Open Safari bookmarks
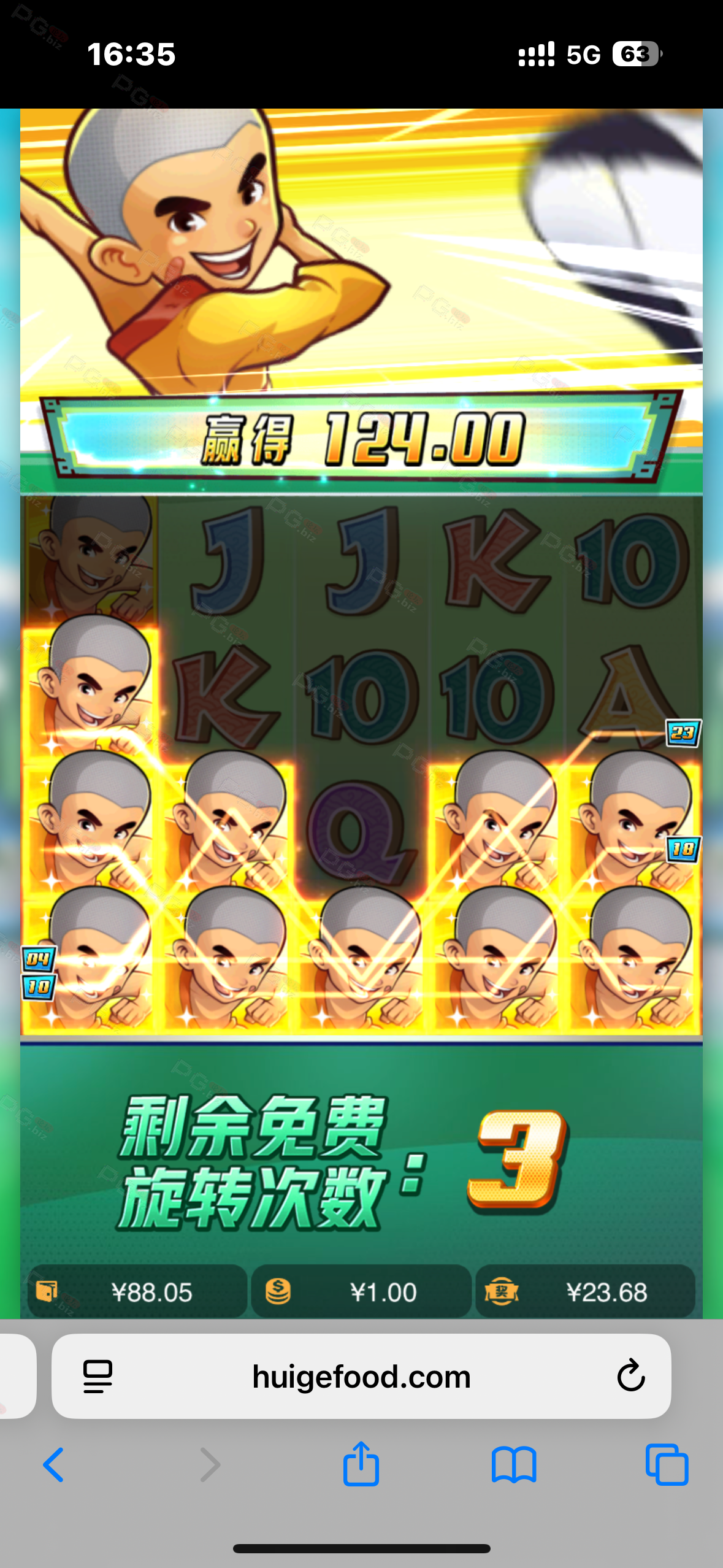The image size is (723, 1568). (x=514, y=1465)
